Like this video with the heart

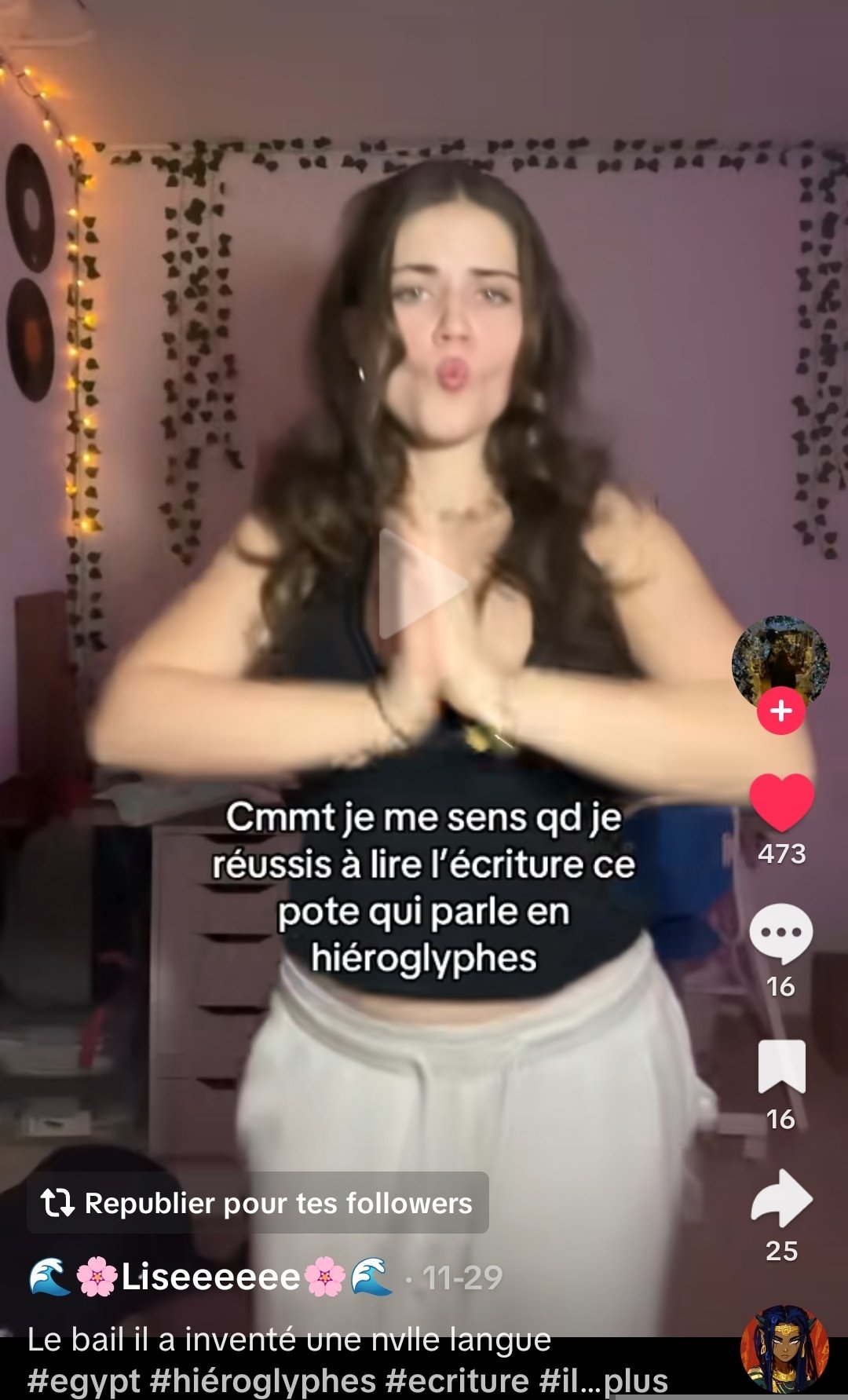coord(781,802)
